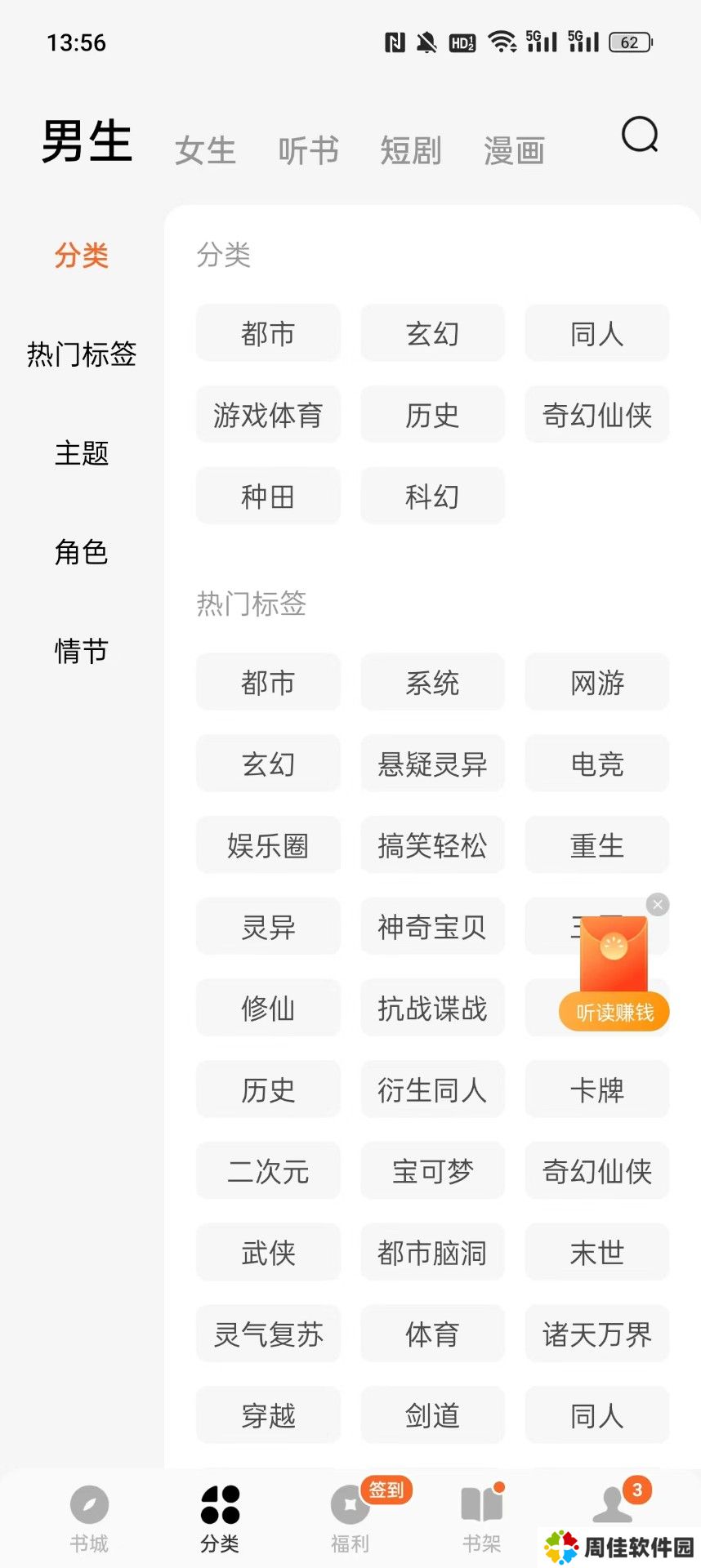
Task: Open the search icon
Action: pos(640,136)
